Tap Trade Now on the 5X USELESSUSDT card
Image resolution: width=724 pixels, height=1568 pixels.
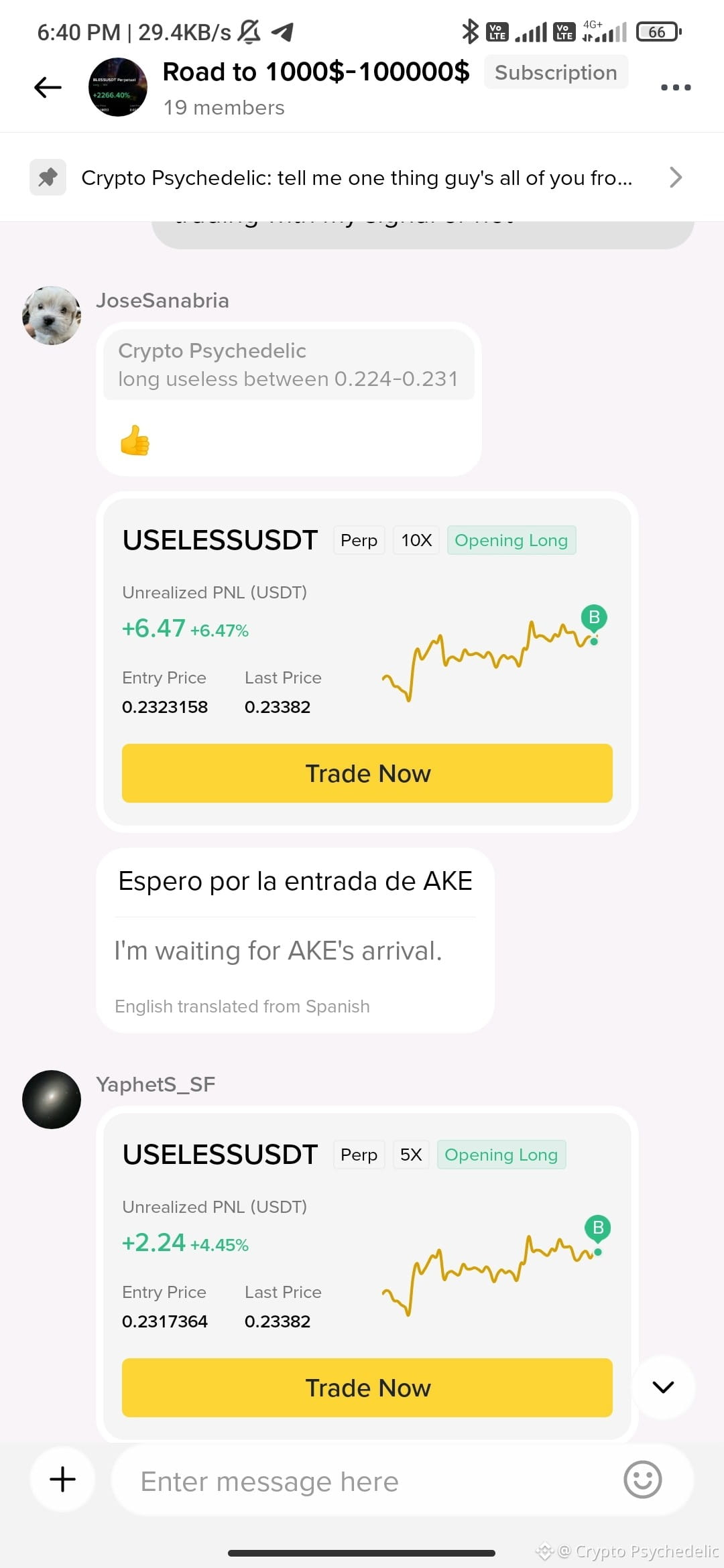[367, 1388]
